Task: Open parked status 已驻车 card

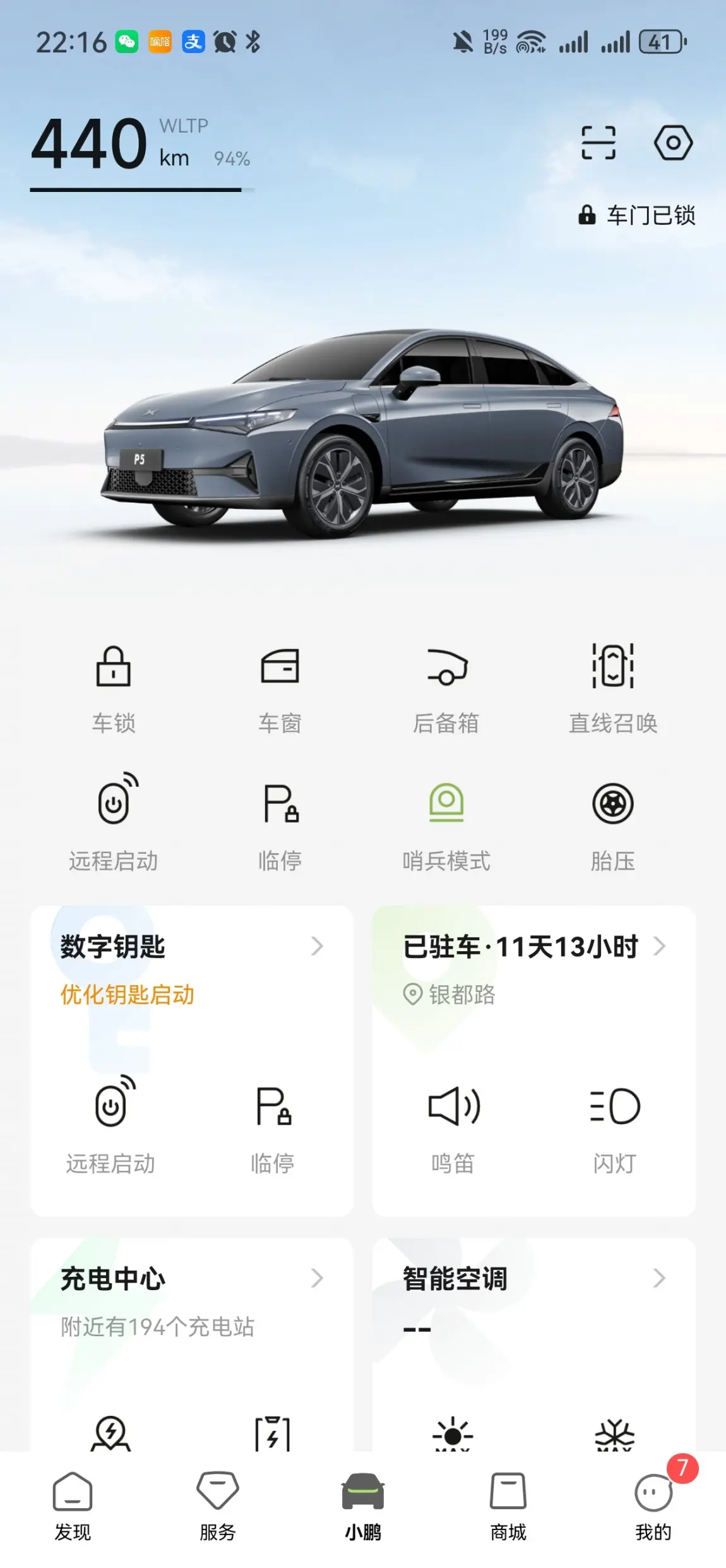Action: (x=533, y=947)
